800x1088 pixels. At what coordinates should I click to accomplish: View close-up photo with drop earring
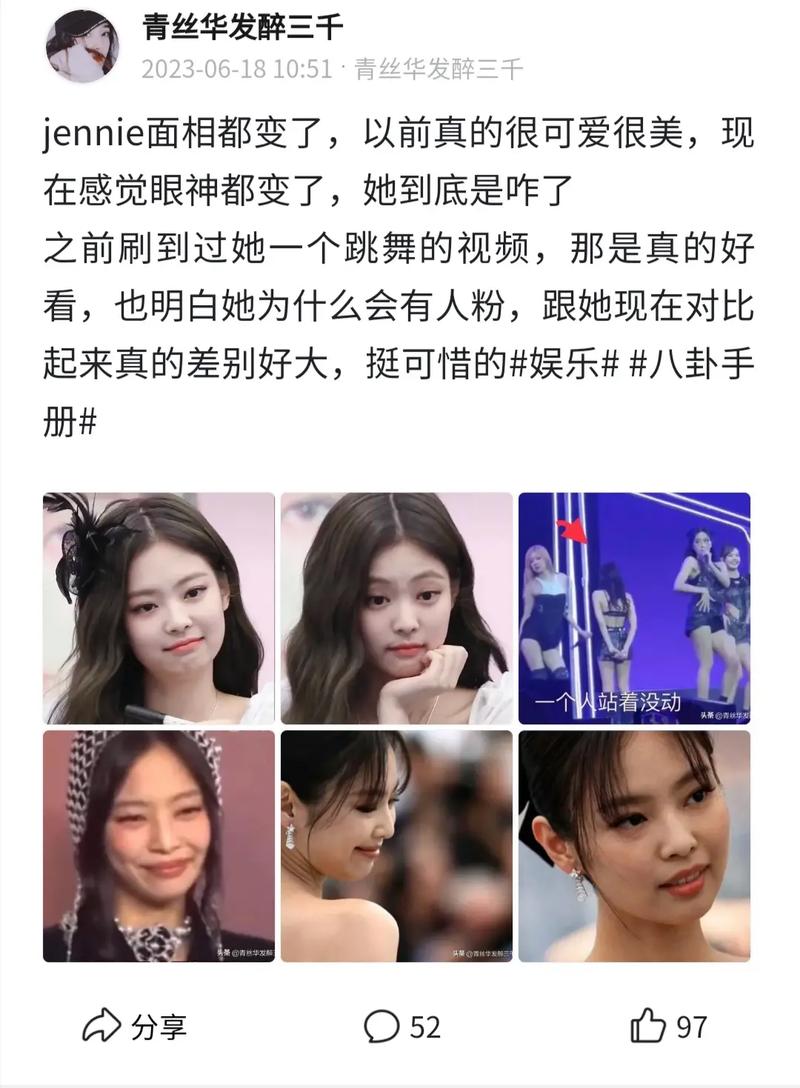[634, 846]
